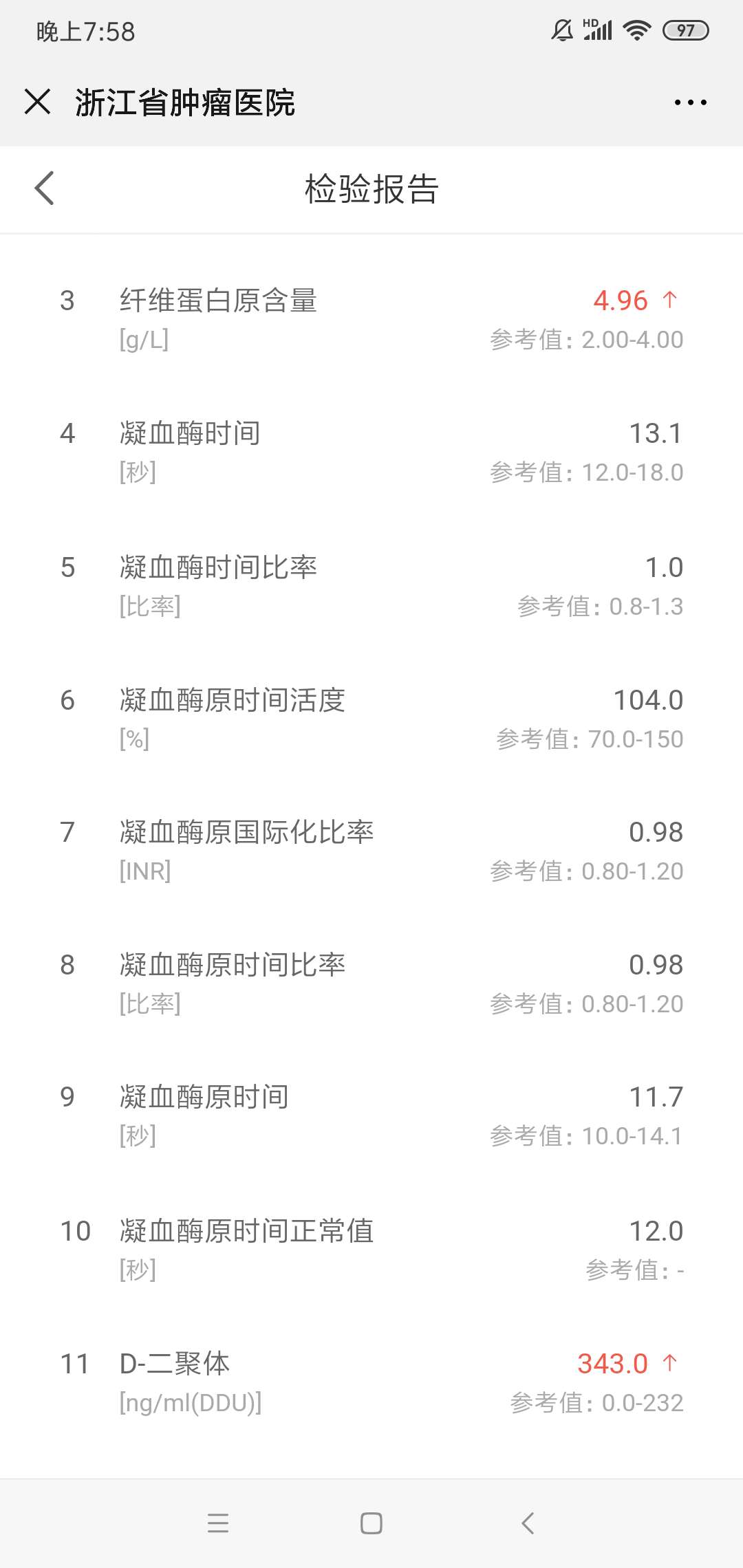Tap the red abnormal value 4.96
The image size is (743, 1568).
pos(619,301)
